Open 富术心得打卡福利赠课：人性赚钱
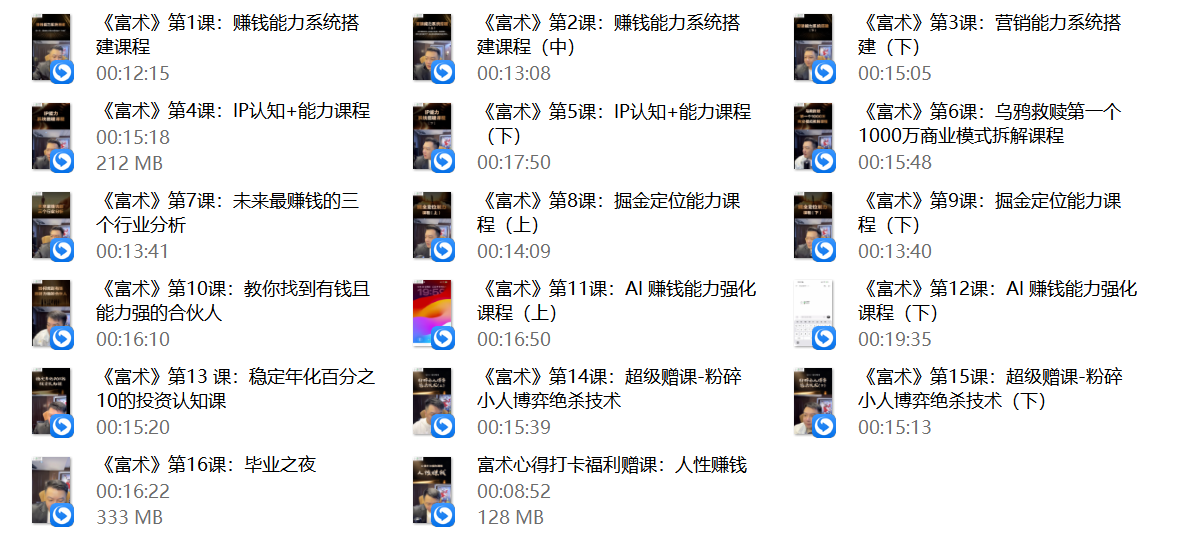This screenshot has width=1191, height=551. coord(611,465)
